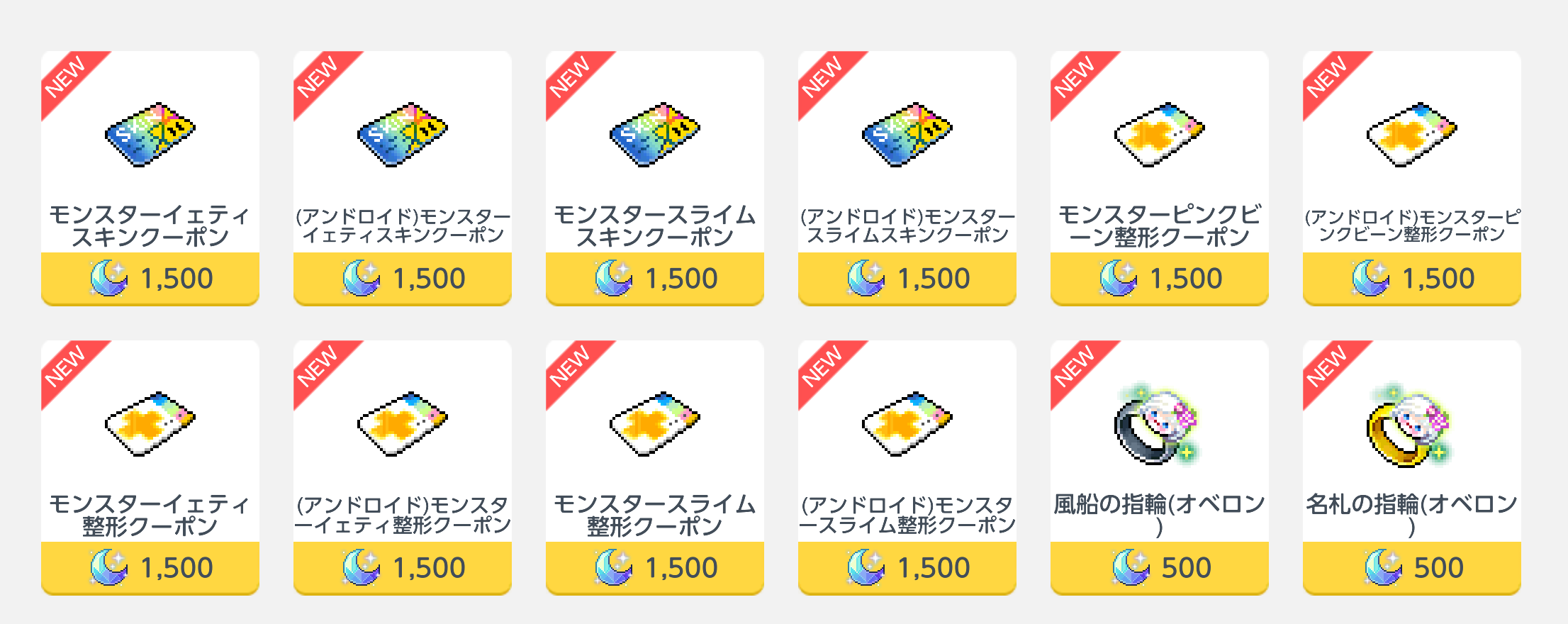Choose 名札の指輪(オベロン) item card

click(x=1411, y=467)
